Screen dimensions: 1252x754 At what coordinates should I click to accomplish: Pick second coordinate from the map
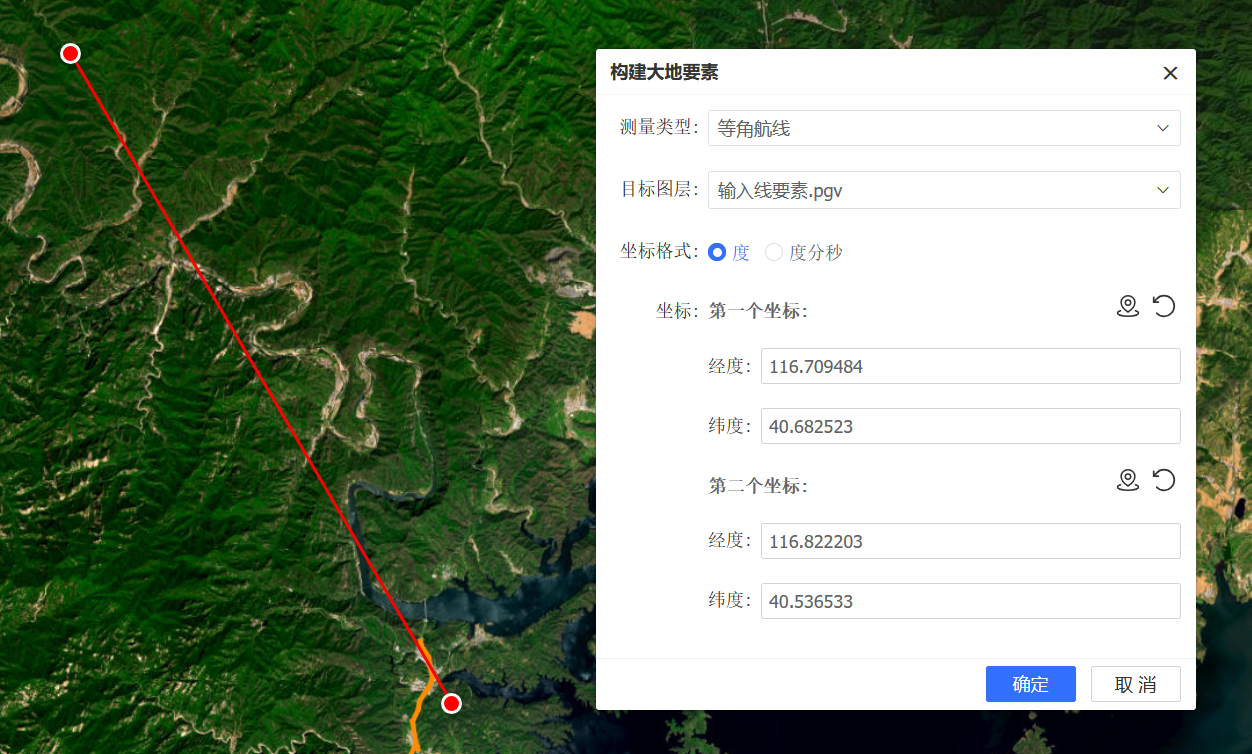point(1128,481)
